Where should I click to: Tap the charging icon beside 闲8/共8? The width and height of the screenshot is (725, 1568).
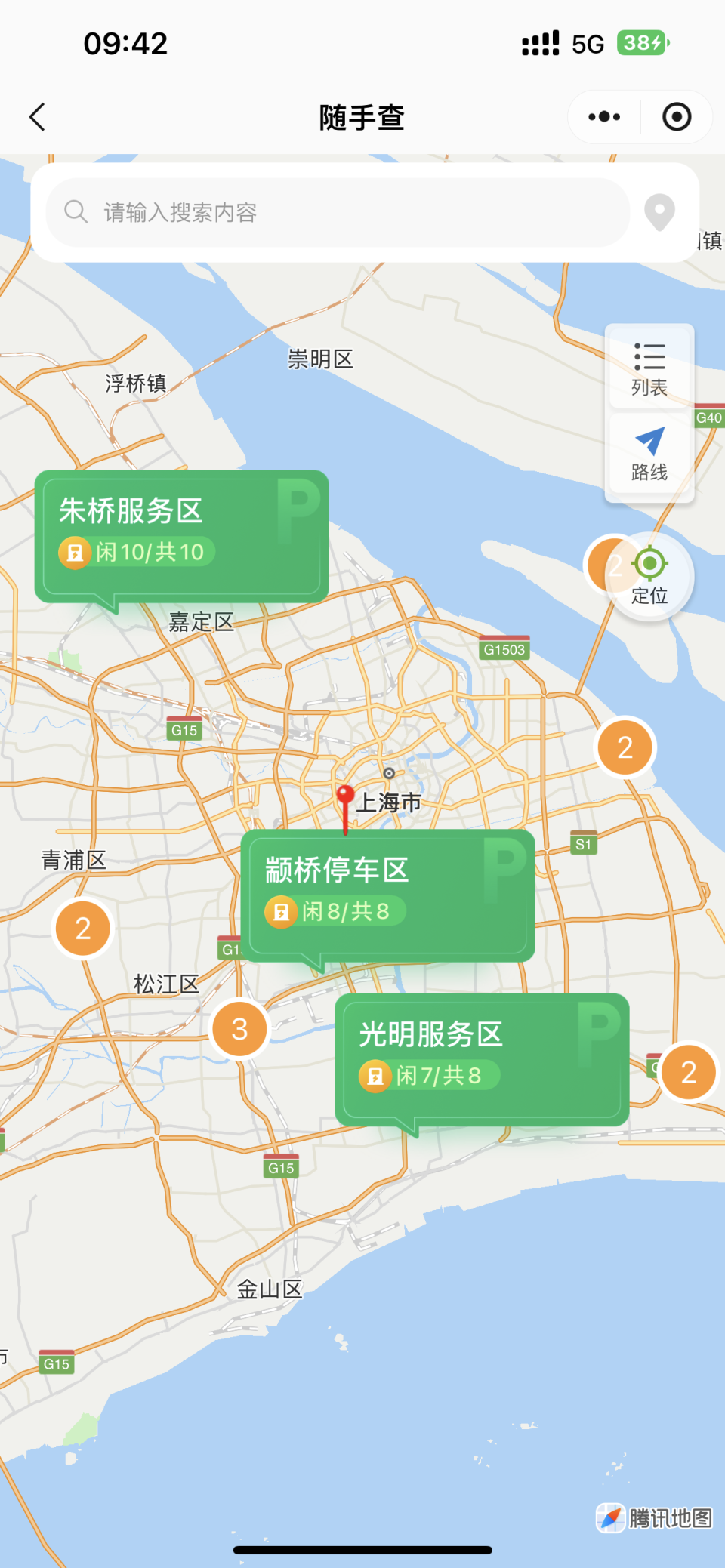pyautogui.click(x=280, y=911)
